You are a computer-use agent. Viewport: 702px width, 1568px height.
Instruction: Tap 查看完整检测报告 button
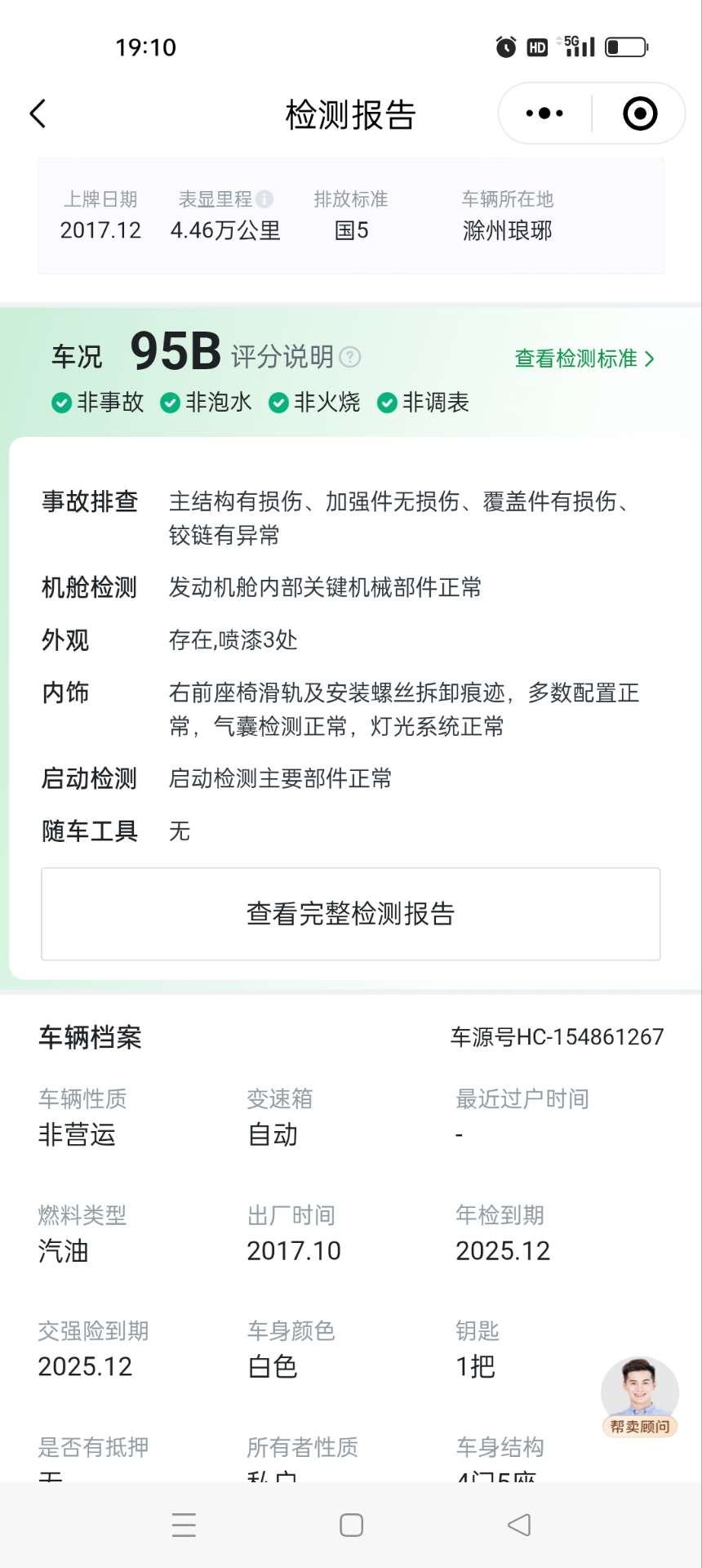pos(350,914)
